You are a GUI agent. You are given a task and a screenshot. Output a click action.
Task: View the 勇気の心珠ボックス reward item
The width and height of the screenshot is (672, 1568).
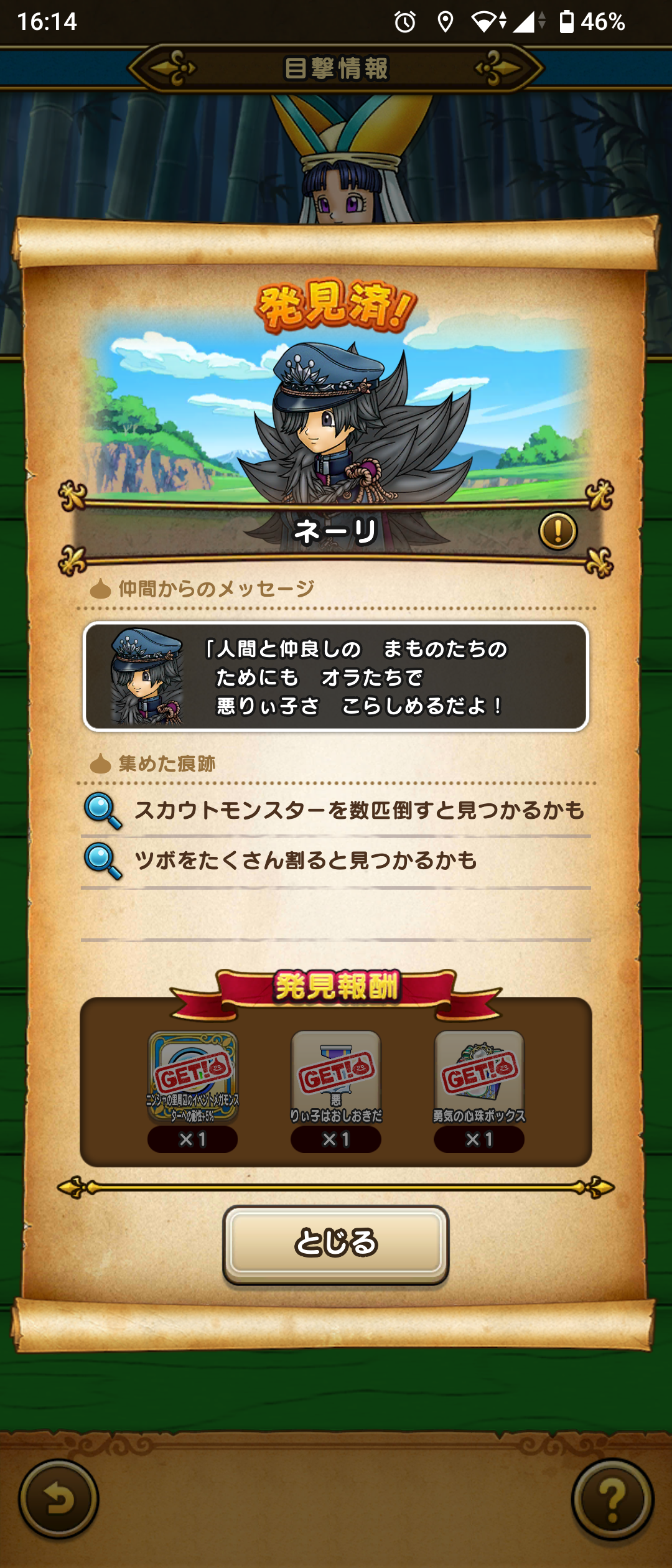point(479,1077)
